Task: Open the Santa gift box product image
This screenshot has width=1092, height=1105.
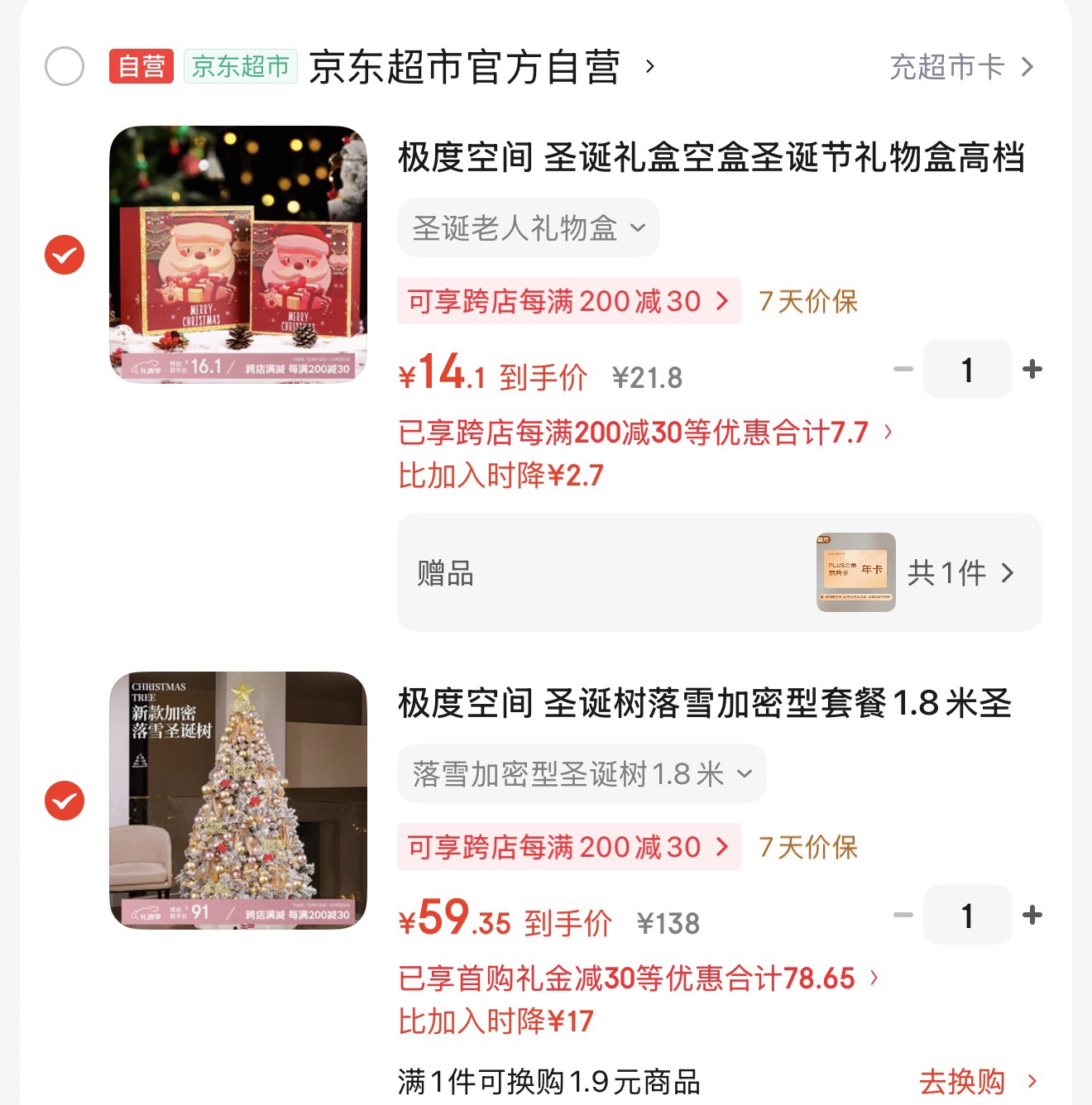Action: (238, 255)
